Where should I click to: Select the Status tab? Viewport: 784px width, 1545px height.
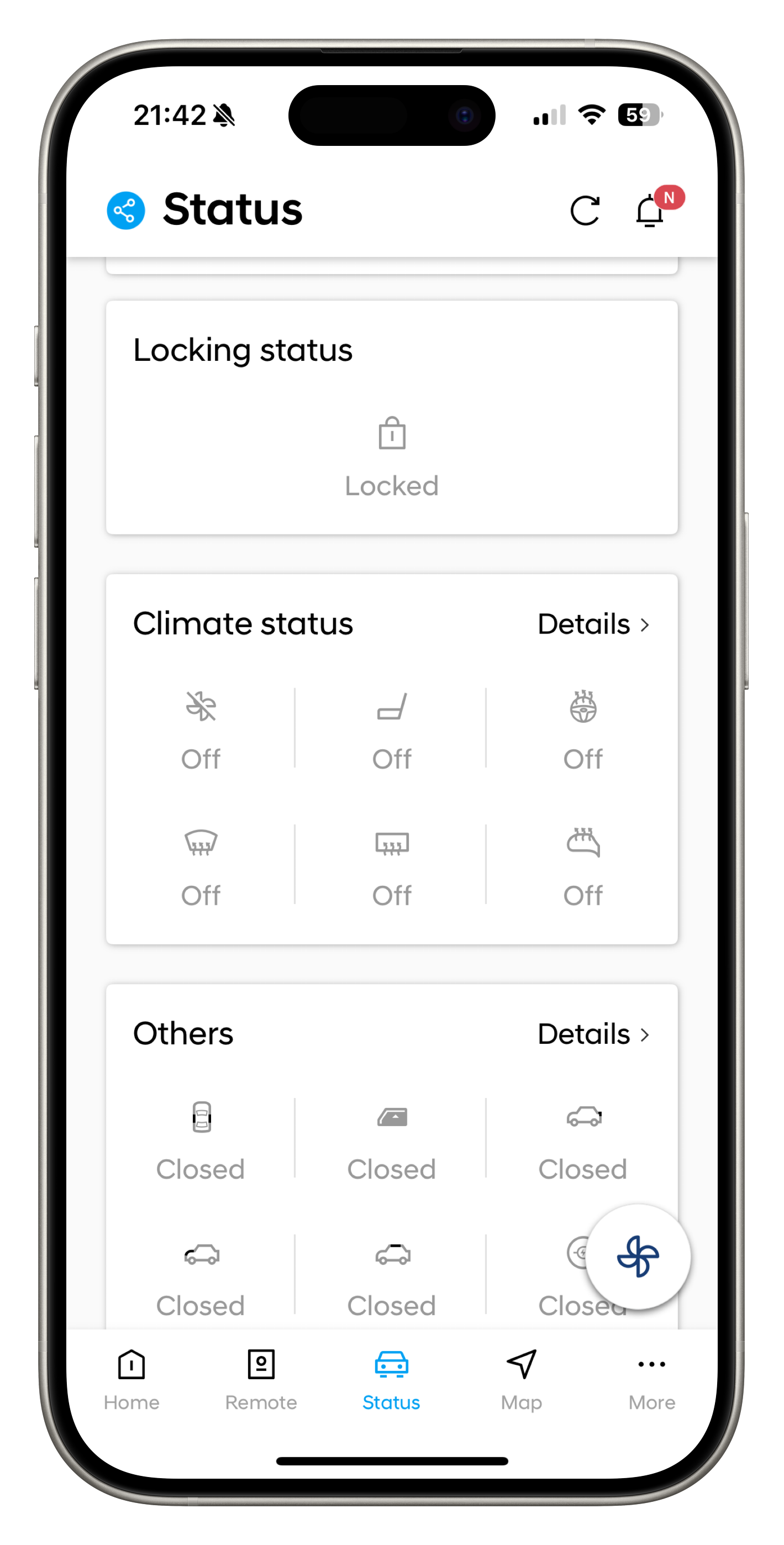391,1380
